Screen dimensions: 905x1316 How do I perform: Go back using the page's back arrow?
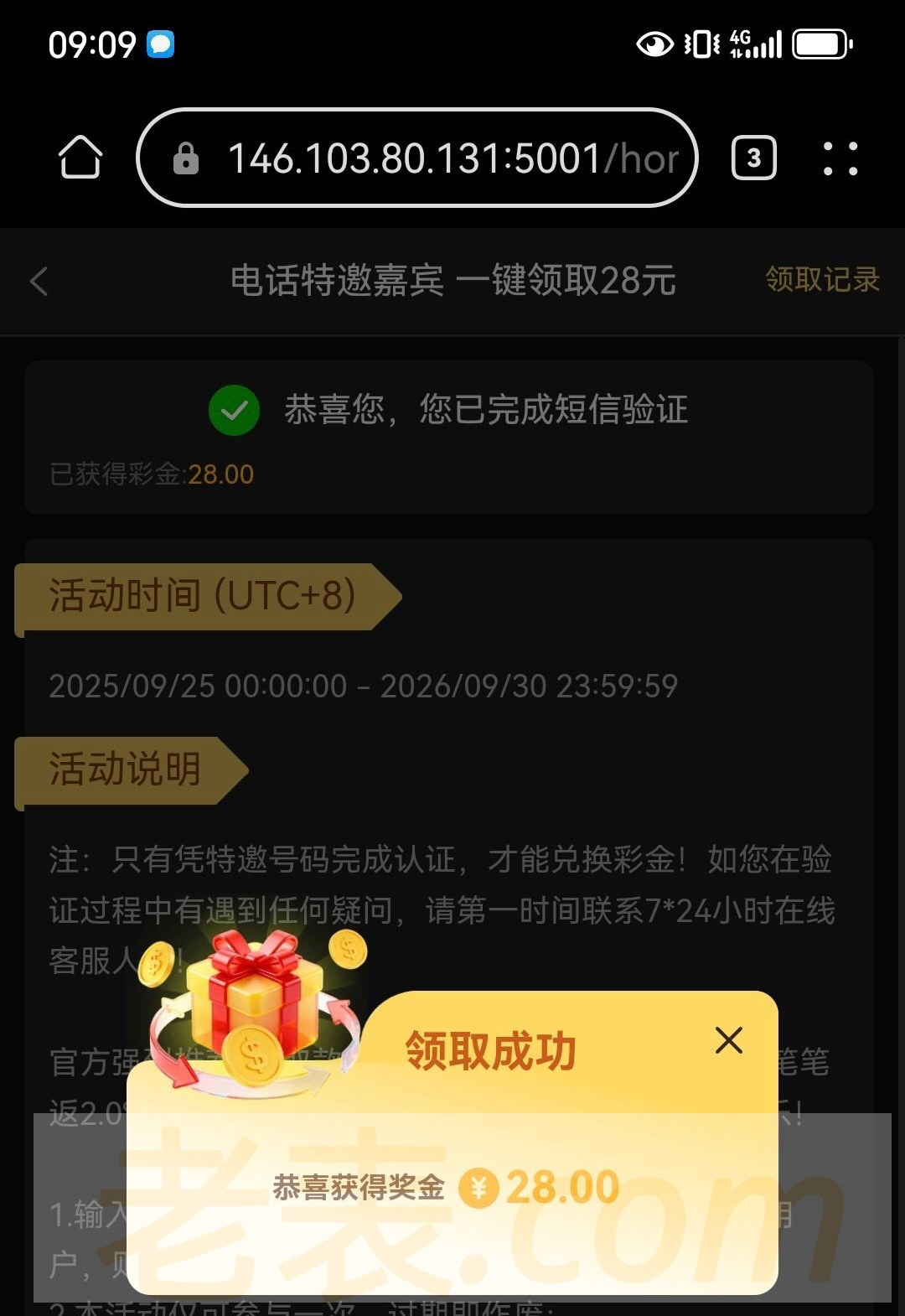click(39, 281)
